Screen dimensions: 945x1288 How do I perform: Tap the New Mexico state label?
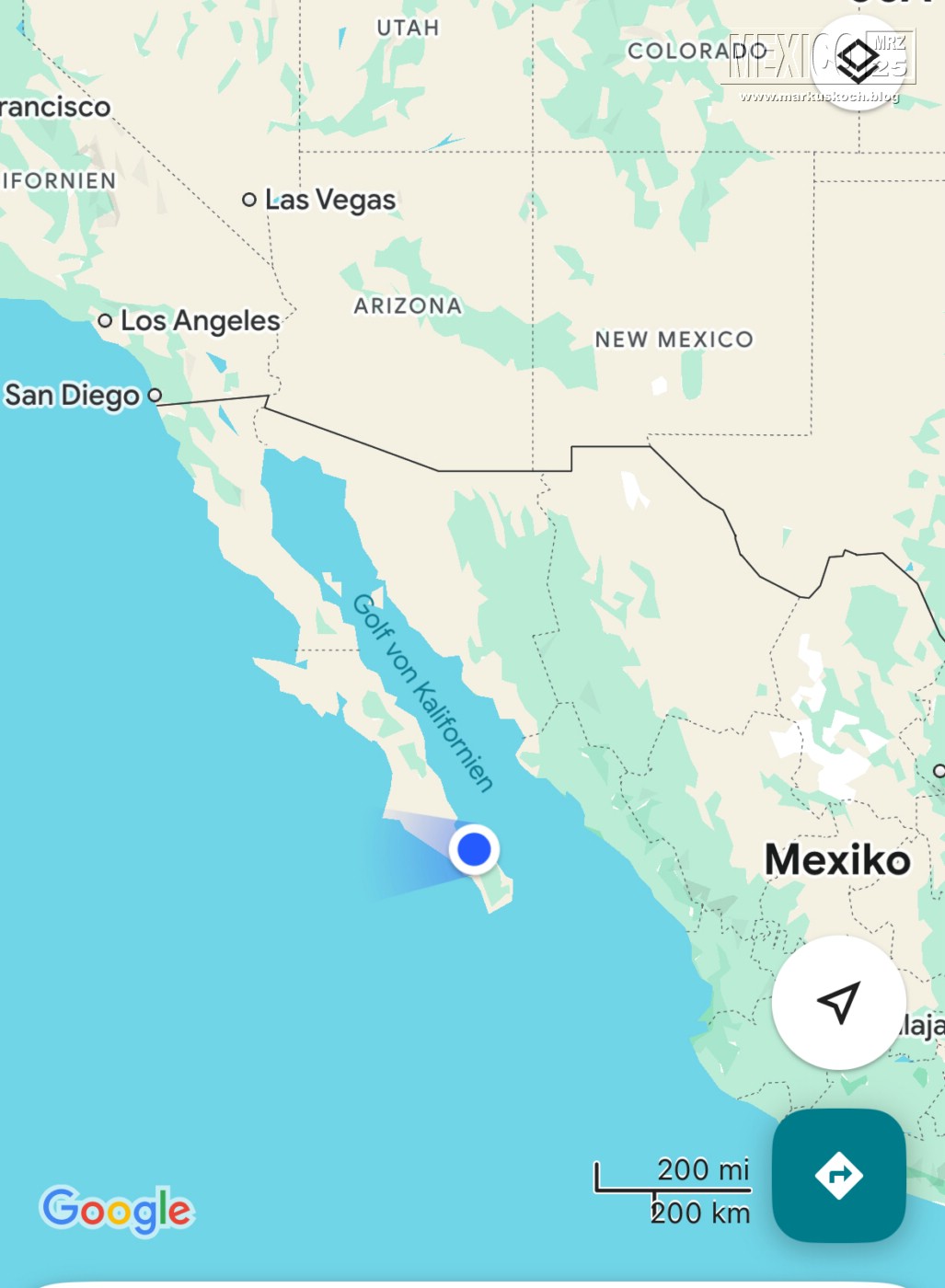coord(673,339)
